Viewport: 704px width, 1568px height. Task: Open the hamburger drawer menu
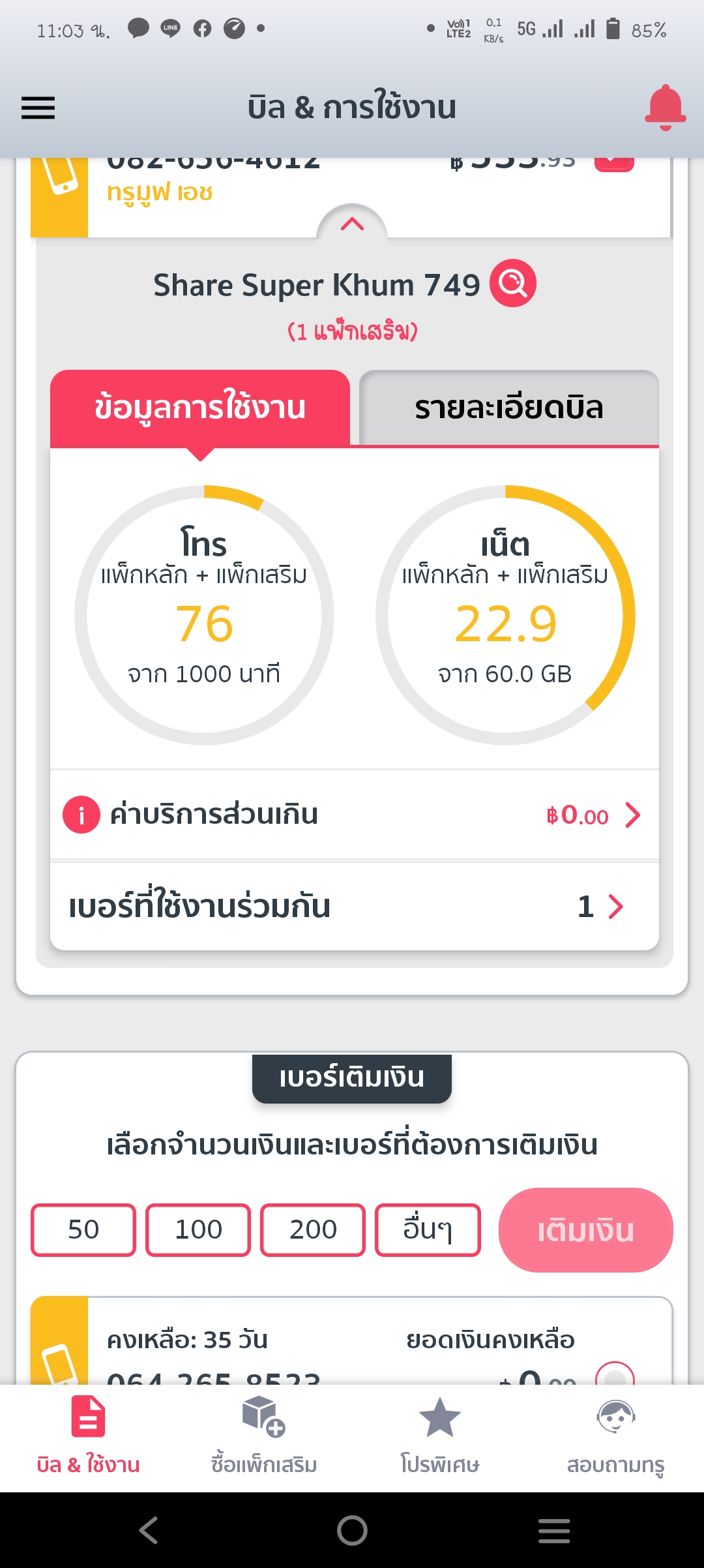tap(38, 108)
